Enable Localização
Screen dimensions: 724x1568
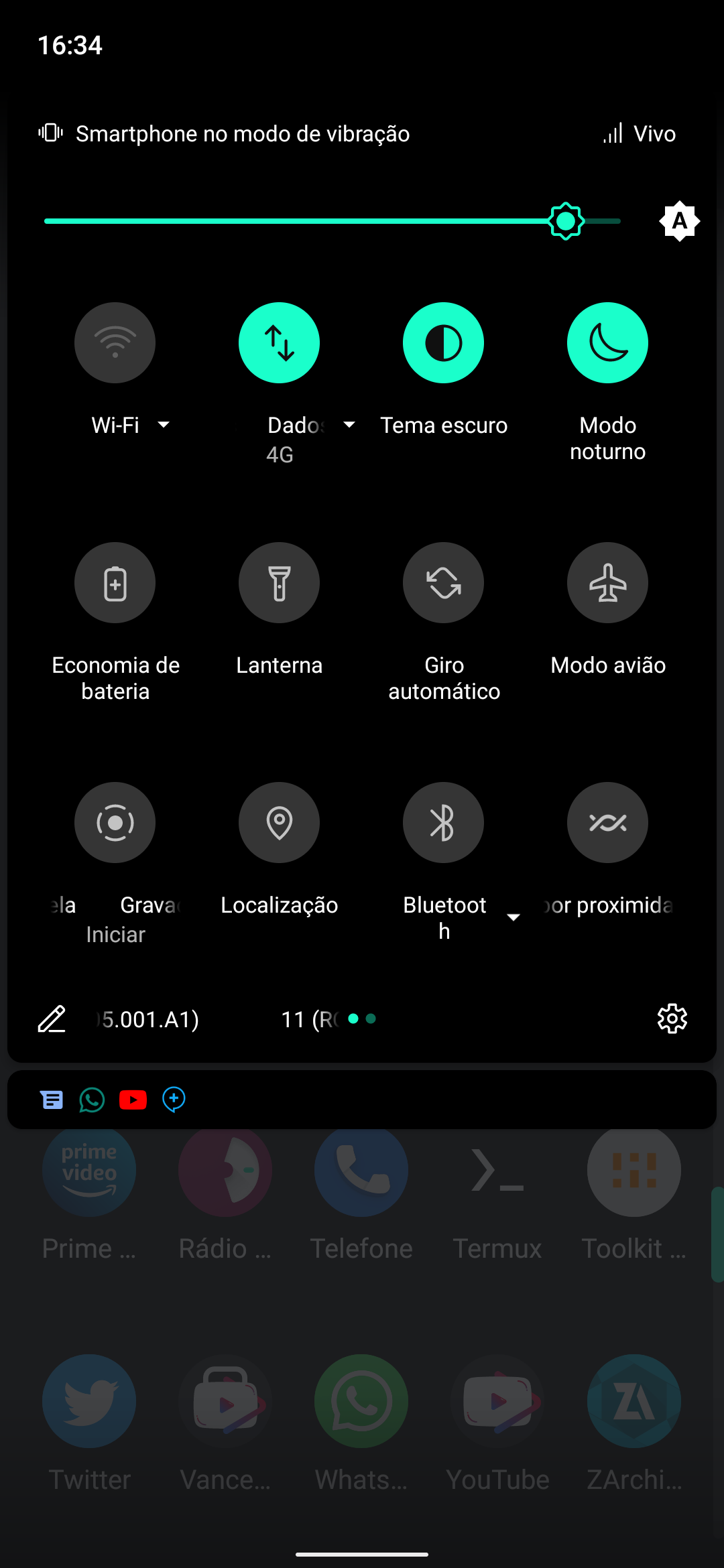coord(279,823)
